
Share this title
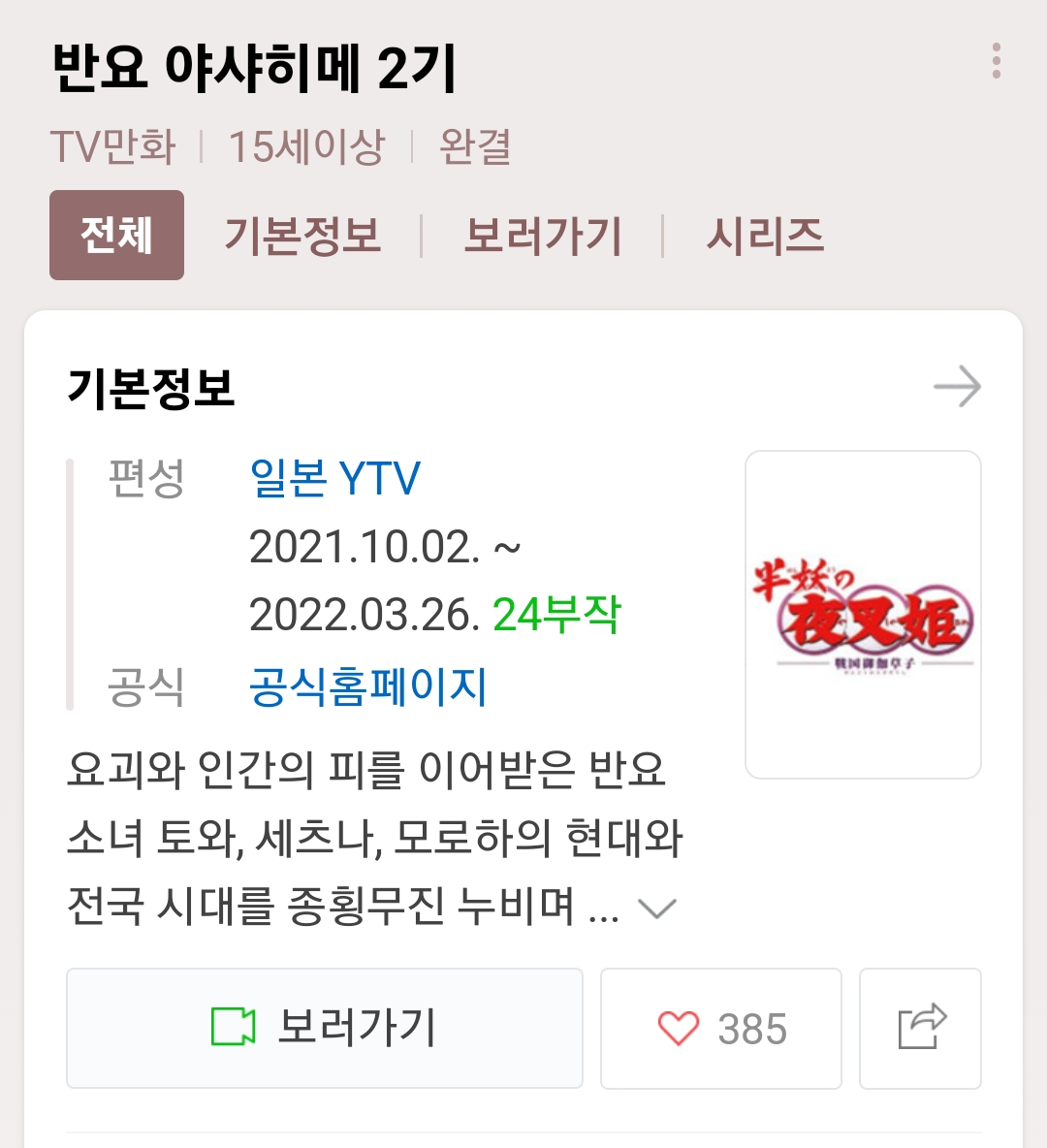[920, 1028]
